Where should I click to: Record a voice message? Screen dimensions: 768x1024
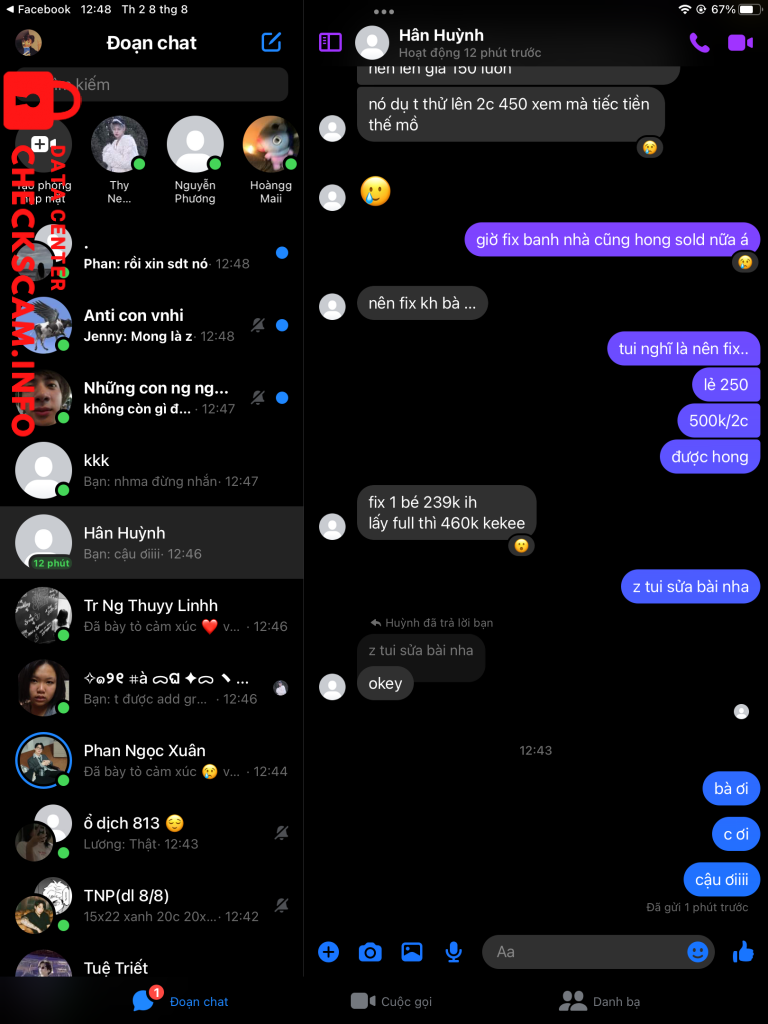click(454, 952)
